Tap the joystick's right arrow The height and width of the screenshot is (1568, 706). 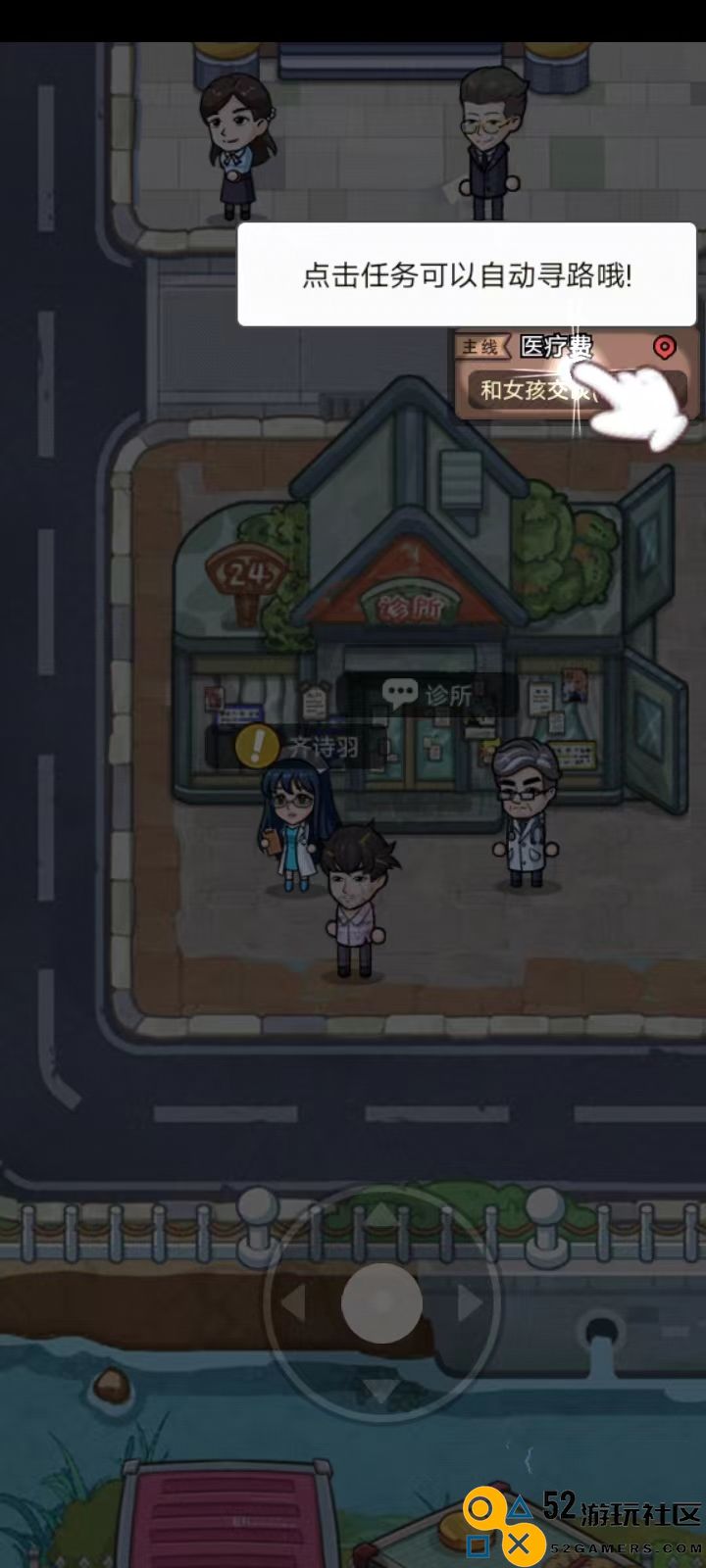[469, 1303]
